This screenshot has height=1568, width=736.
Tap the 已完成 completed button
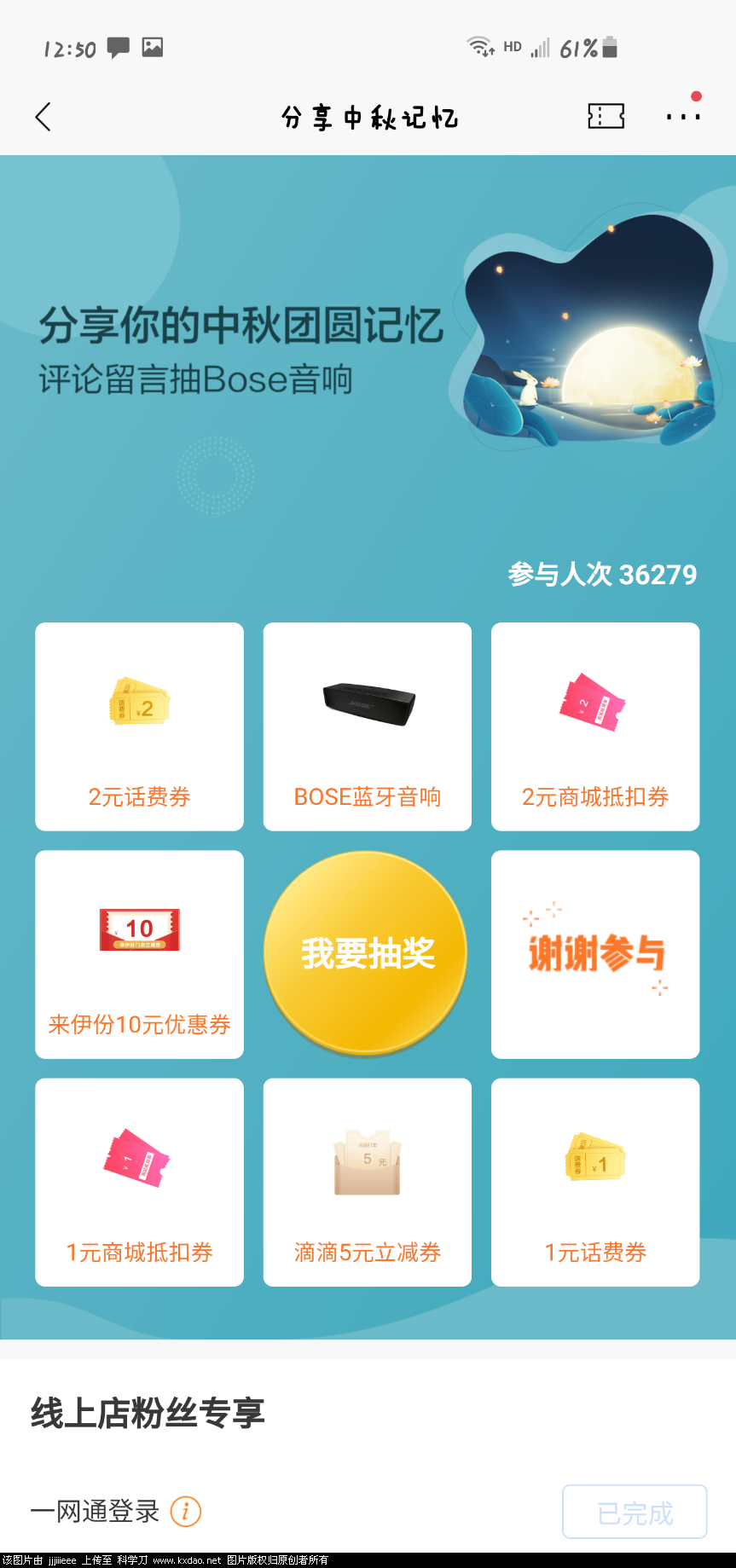[635, 1511]
